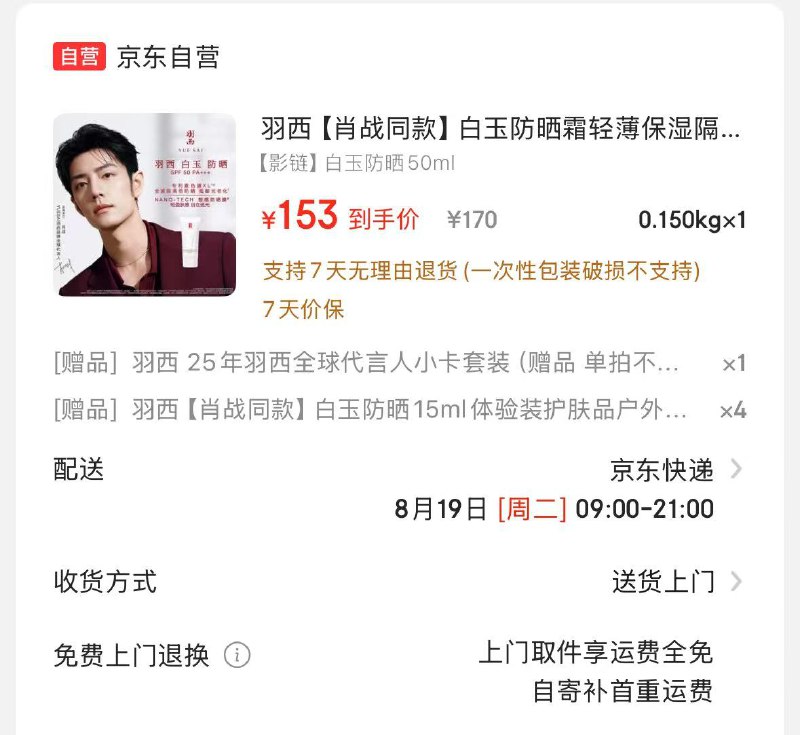Open the 京东自营 store header
Screen dimensions: 800x735
tap(167, 57)
